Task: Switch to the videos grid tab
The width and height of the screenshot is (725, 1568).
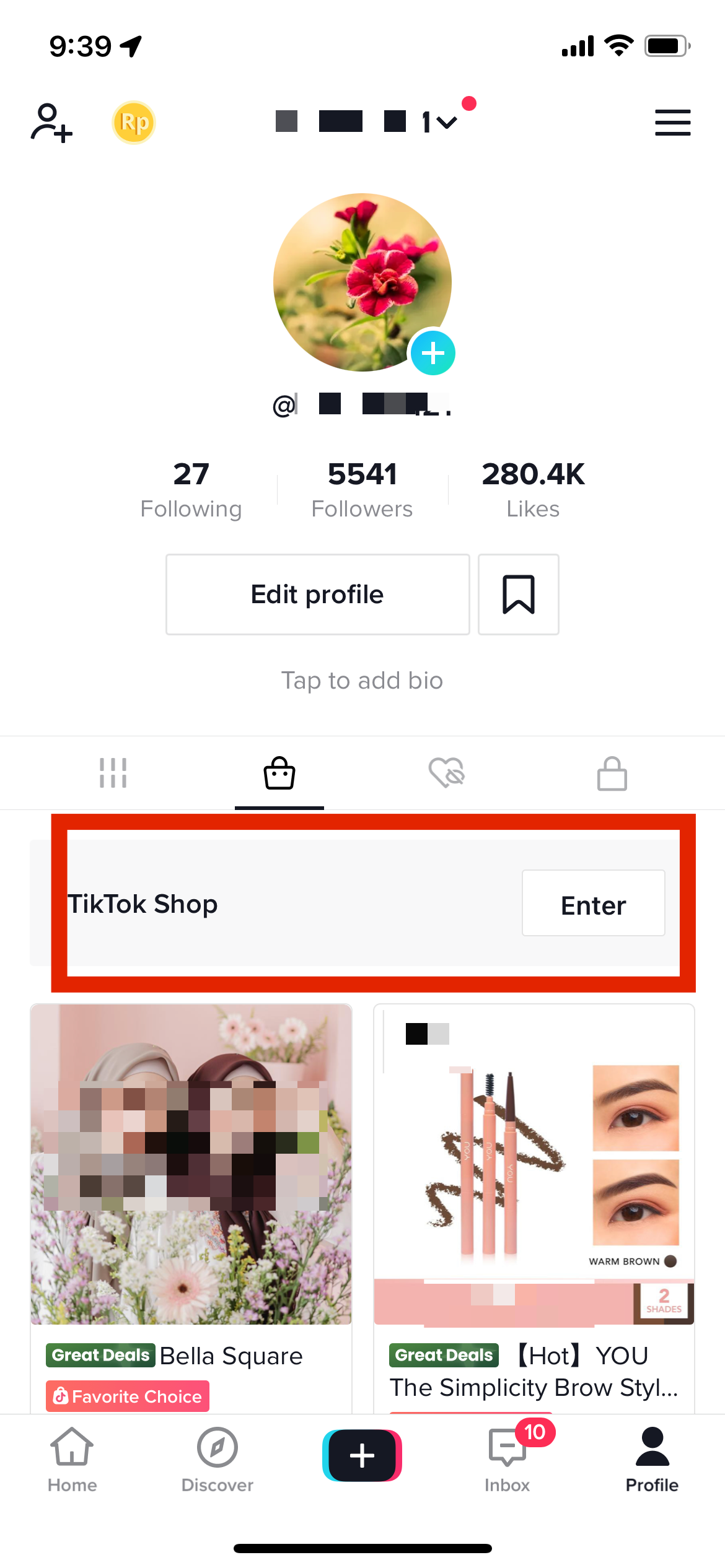Action: [x=113, y=773]
